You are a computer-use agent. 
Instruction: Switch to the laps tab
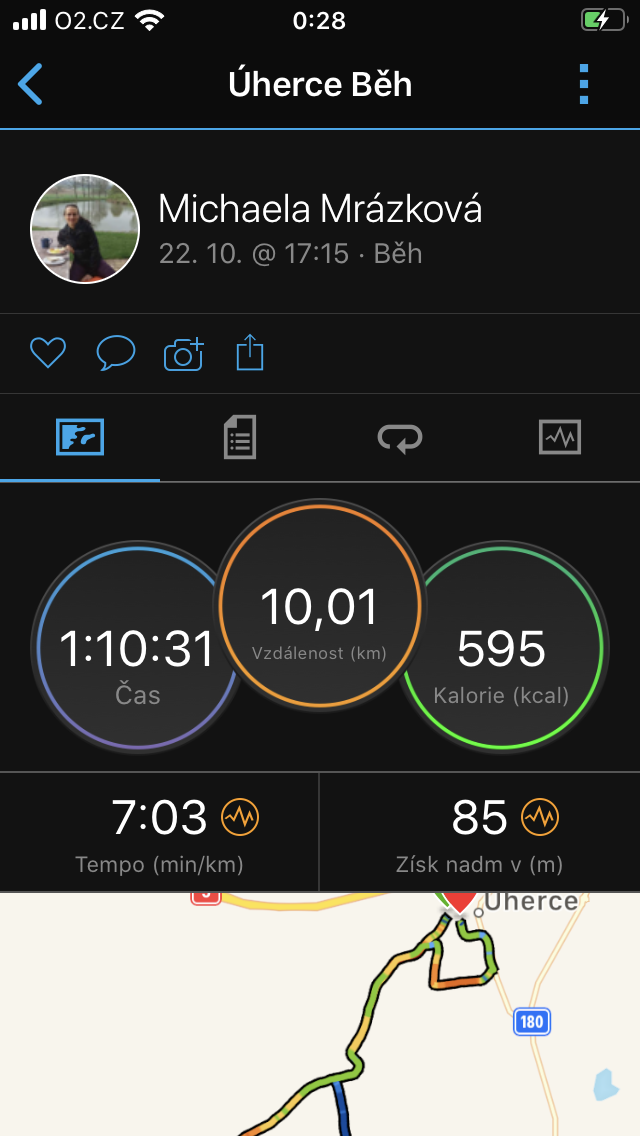pos(400,438)
